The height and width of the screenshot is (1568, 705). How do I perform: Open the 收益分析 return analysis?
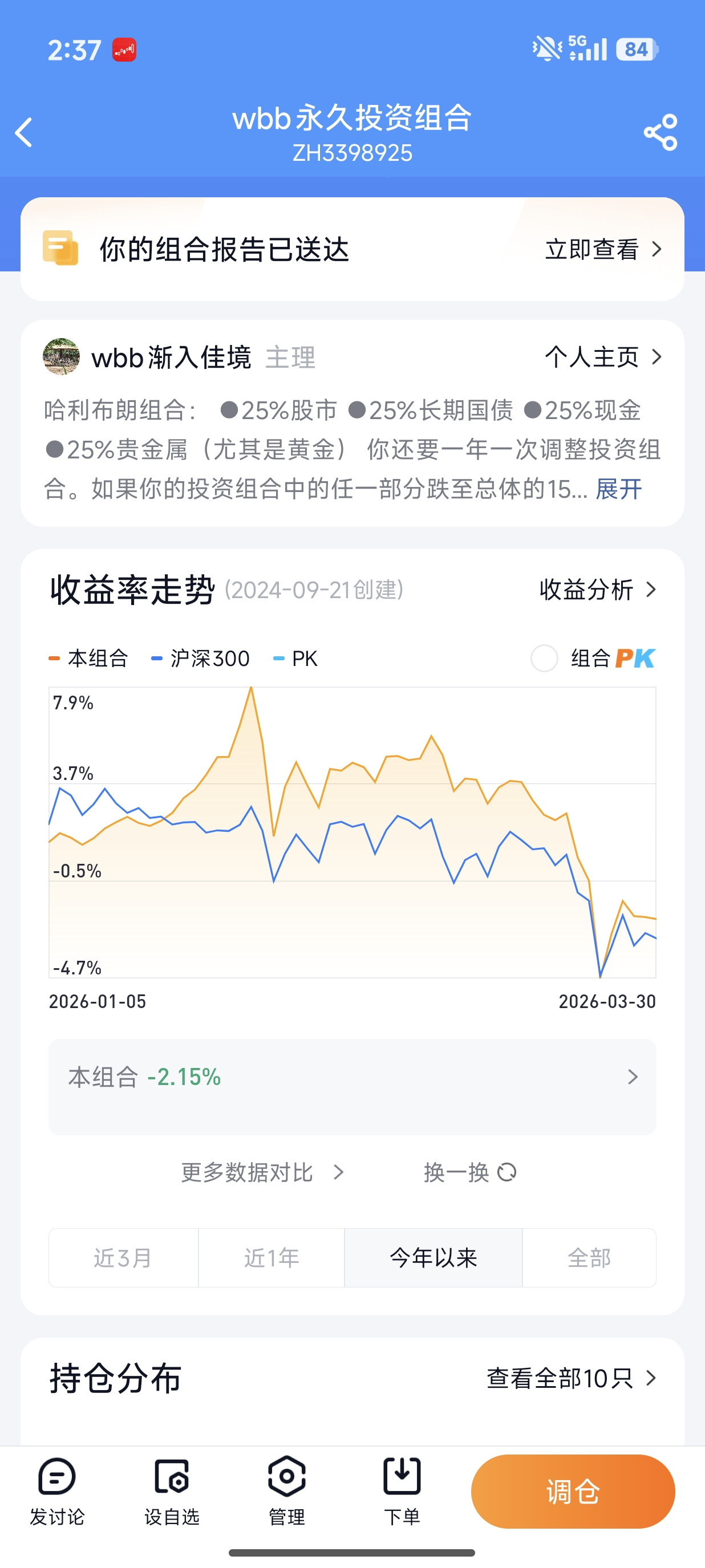[x=597, y=589]
